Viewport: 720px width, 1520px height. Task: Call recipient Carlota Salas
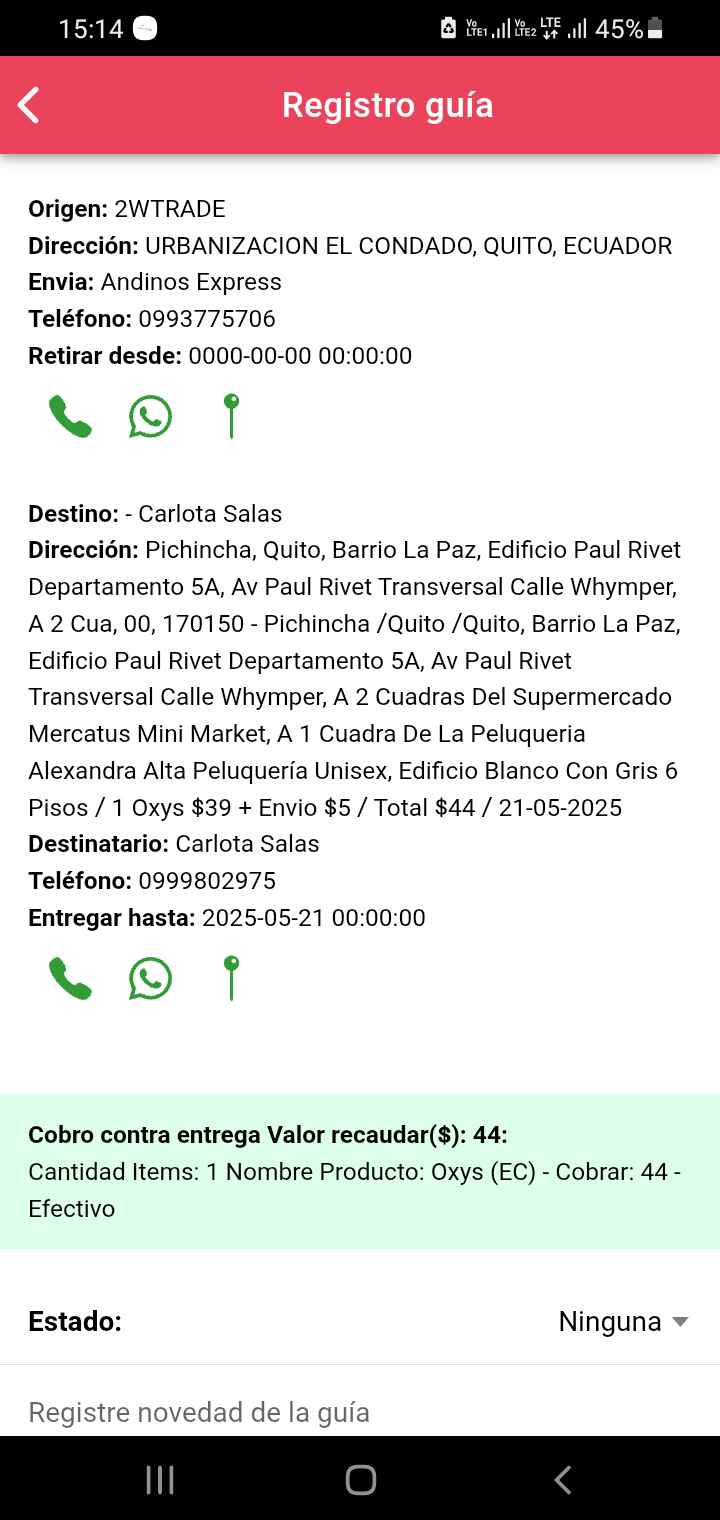coord(70,978)
